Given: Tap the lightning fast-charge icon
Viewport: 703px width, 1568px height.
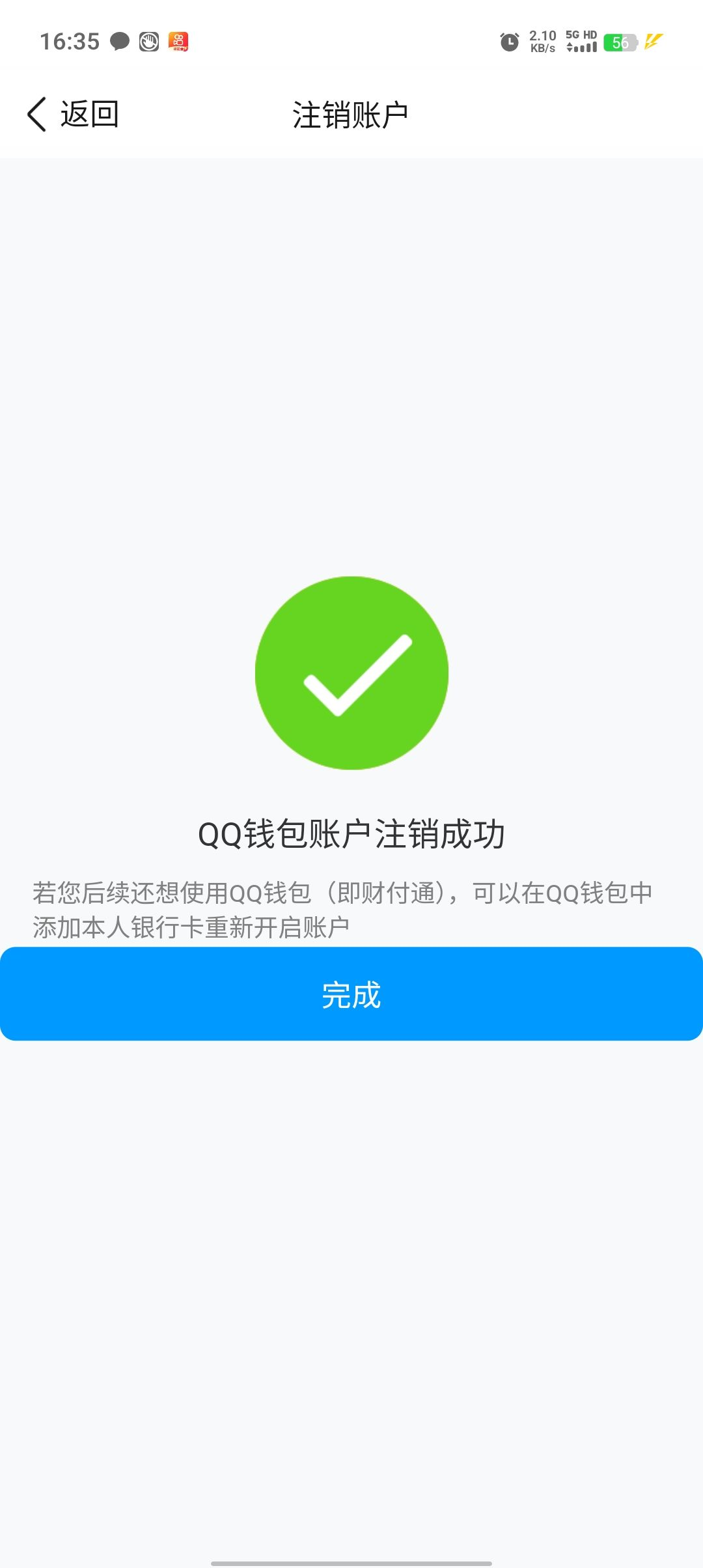Looking at the screenshot, I should coord(653,41).
